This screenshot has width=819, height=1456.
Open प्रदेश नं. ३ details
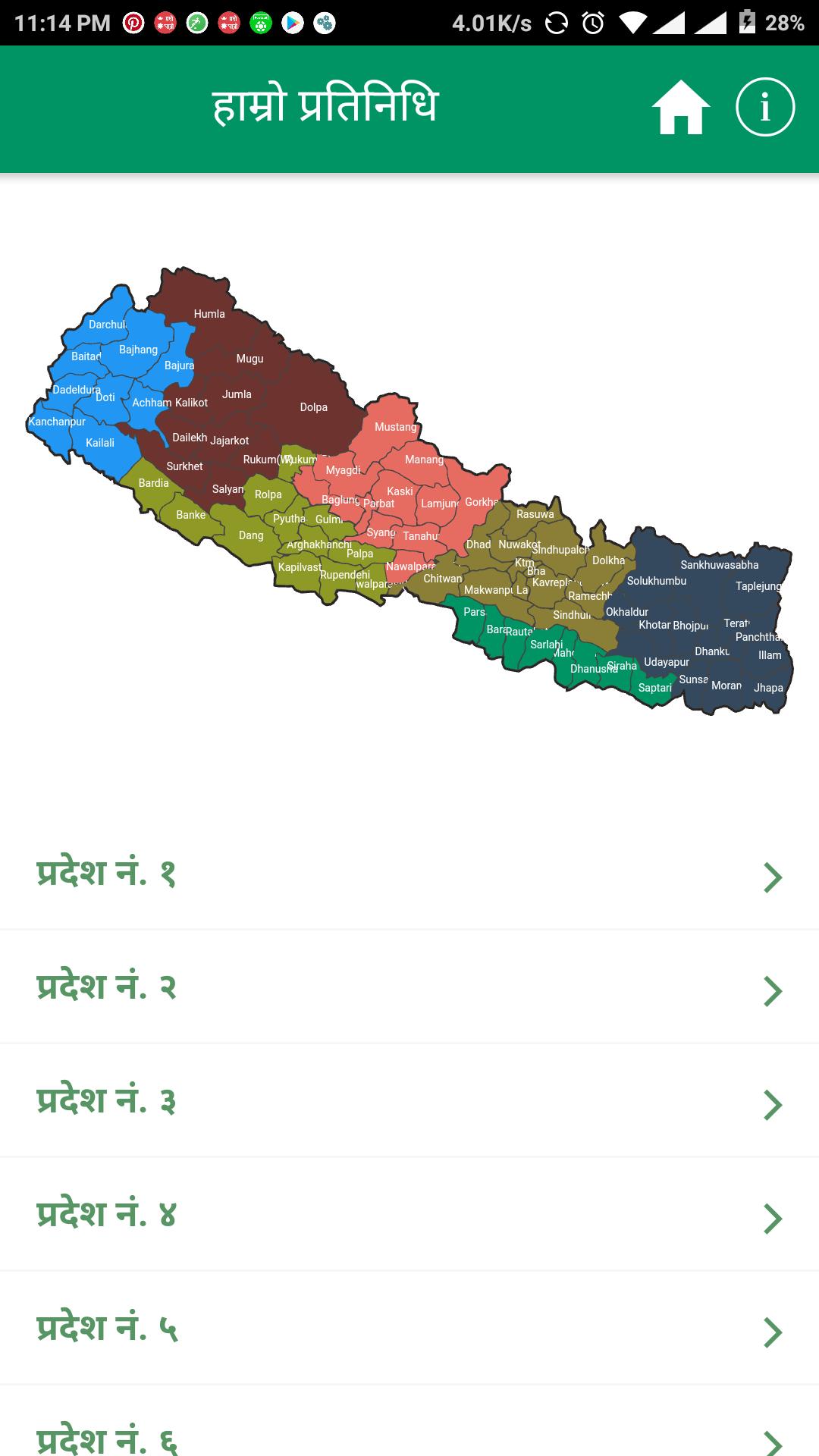[409, 1102]
